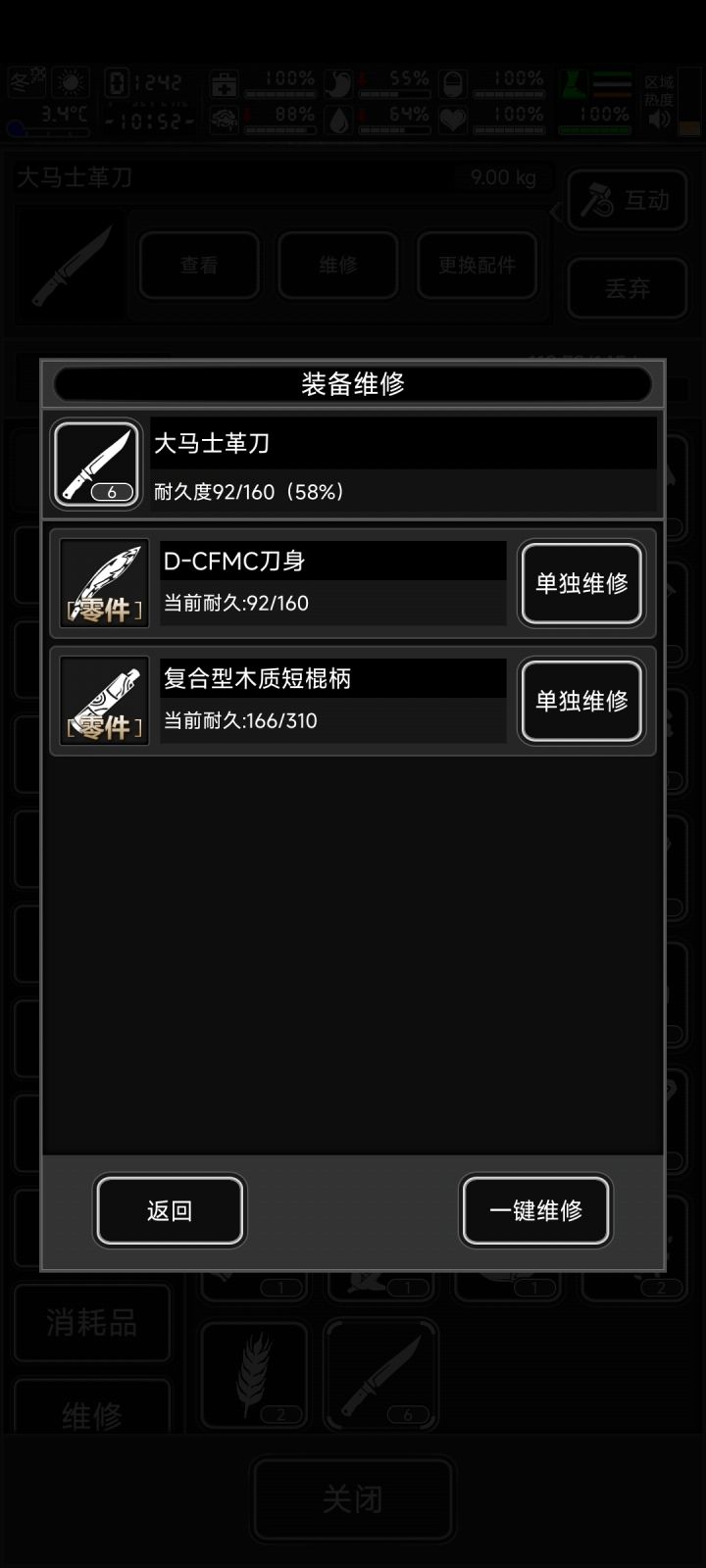Image resolution: width=706 pixels, height=1568 pixels.
Task: Click the Damascus knife thumbnail in repair dialog
Action: pos(96,463)
